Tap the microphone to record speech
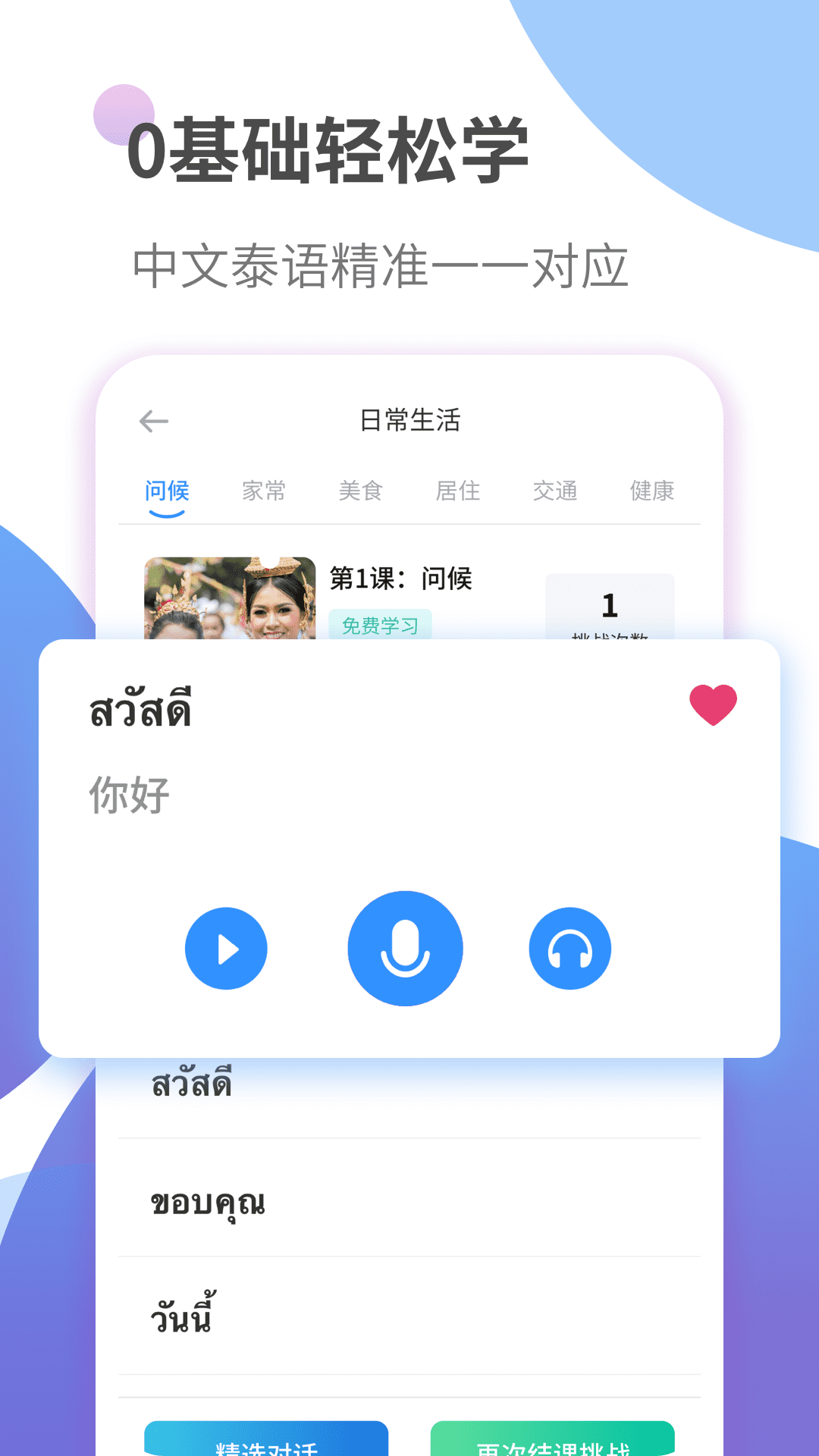This screenshot has width=819, height=1456. 406,949
